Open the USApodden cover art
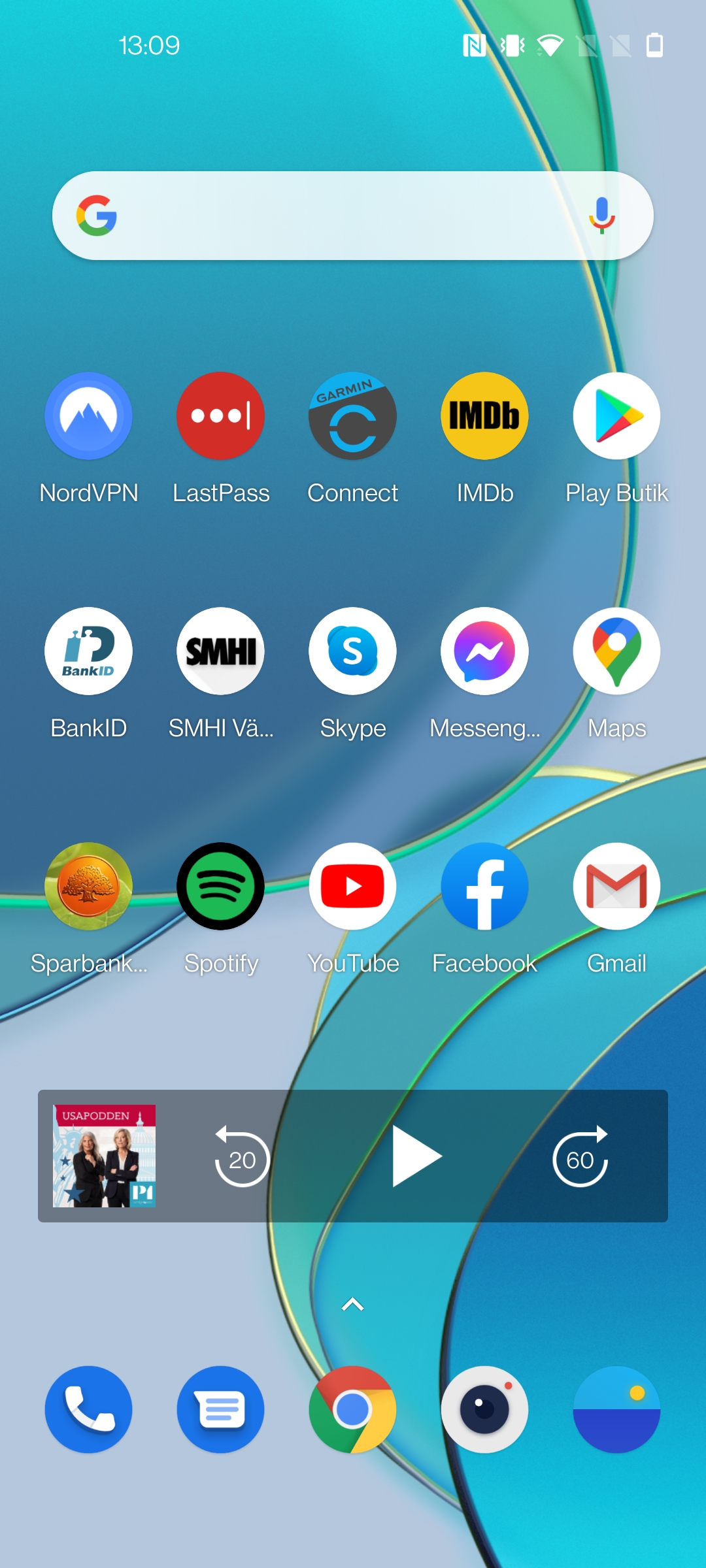The width and height of the screenshot is (706, 1568). (105, 1156)
